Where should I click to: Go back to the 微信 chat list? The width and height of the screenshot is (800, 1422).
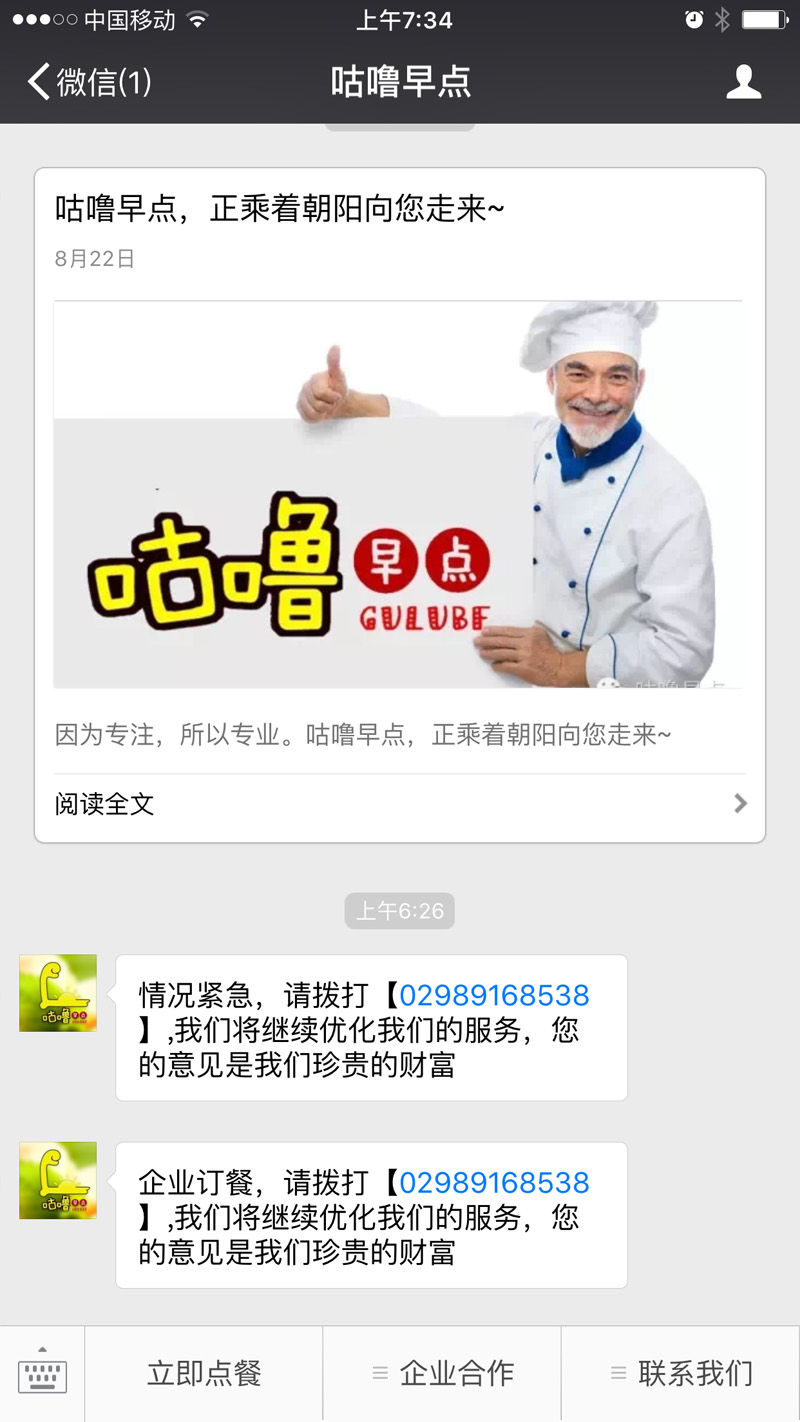[x=90, y=82]
